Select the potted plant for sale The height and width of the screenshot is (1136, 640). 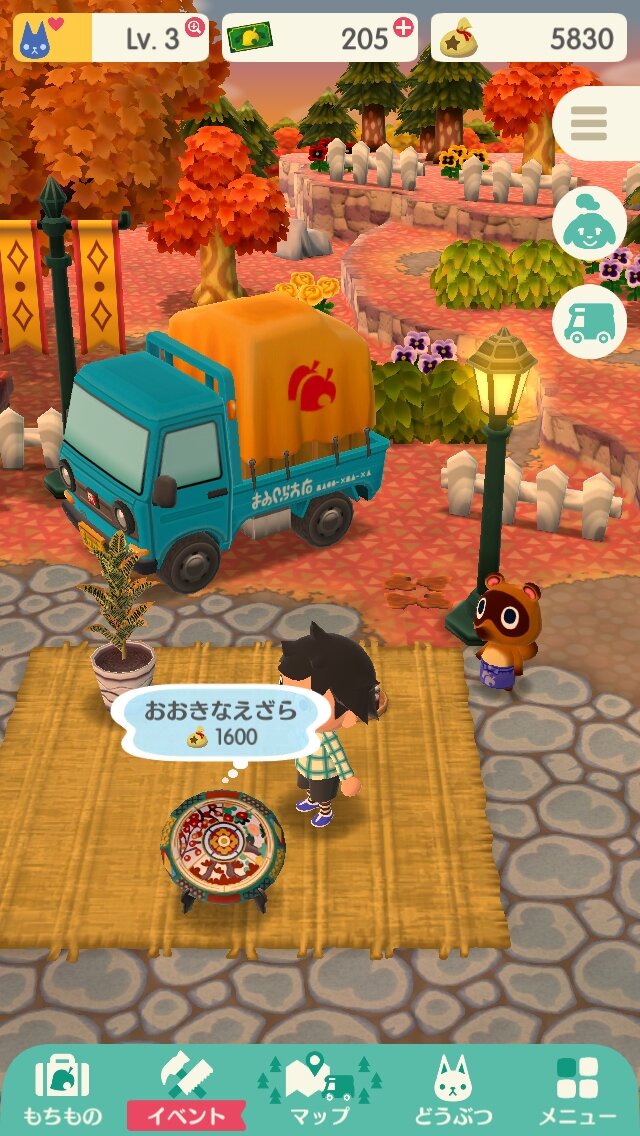(x=121, y=622)
